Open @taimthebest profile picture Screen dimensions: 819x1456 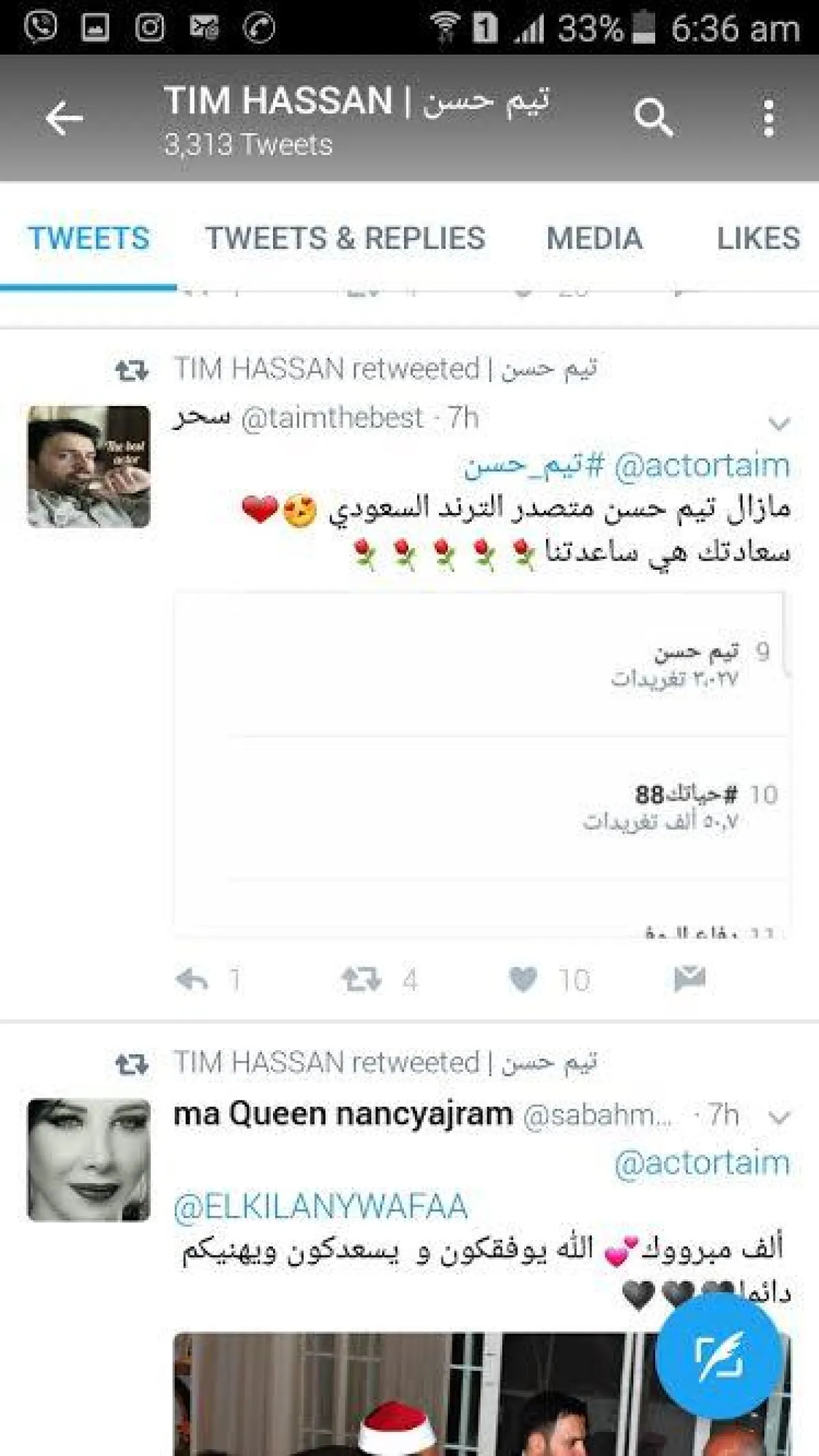tap(89, 467)
